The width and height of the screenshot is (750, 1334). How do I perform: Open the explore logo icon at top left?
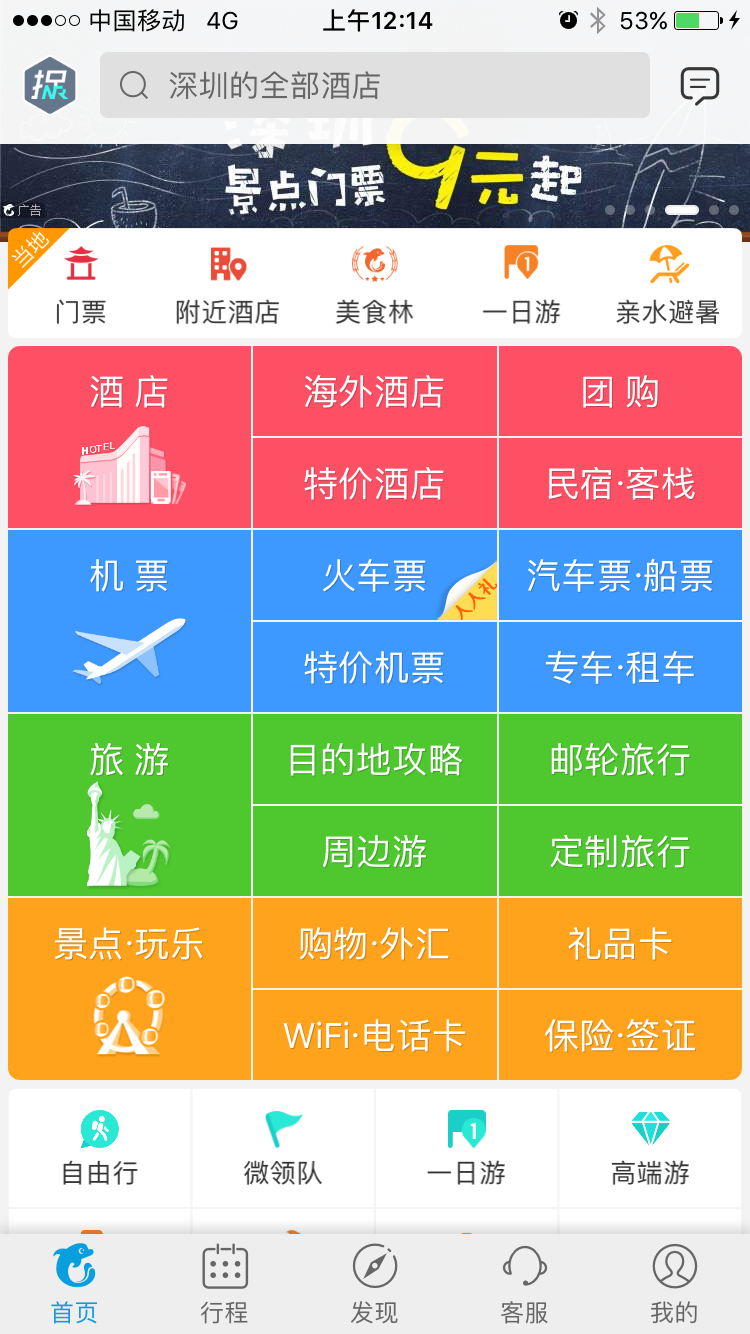(50, 86)
